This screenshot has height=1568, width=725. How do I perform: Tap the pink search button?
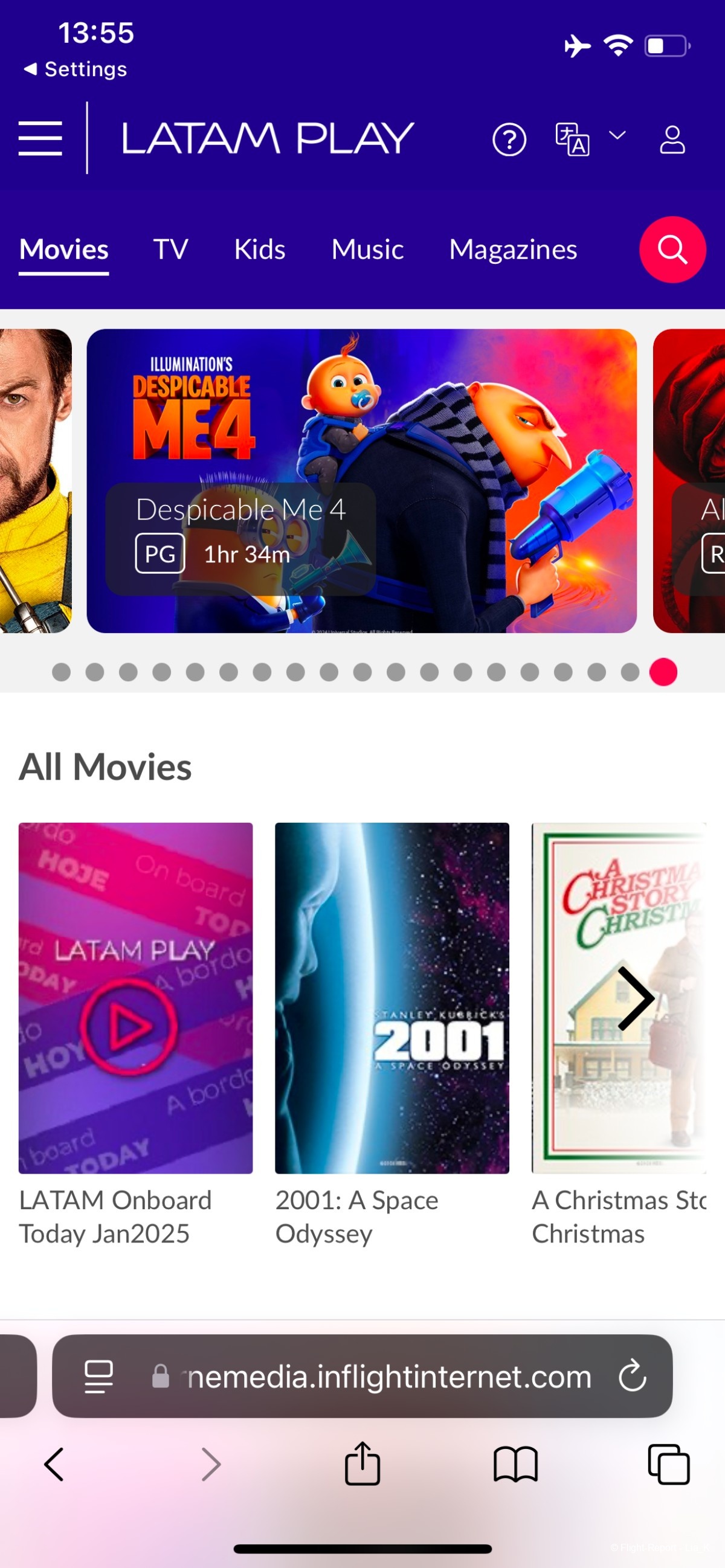pos(672,249)
